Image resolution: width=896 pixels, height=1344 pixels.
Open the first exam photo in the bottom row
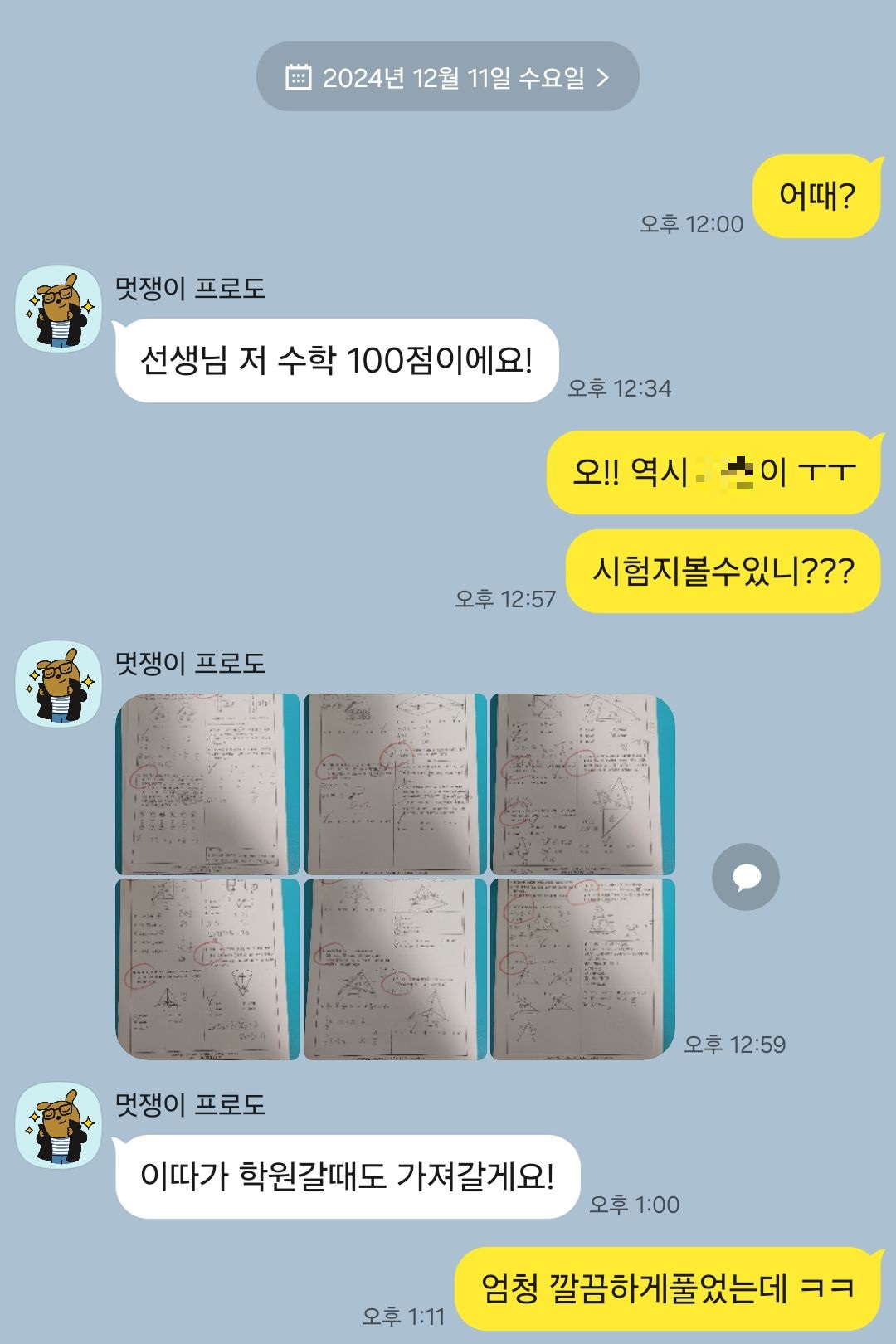(x=207, y=969)
